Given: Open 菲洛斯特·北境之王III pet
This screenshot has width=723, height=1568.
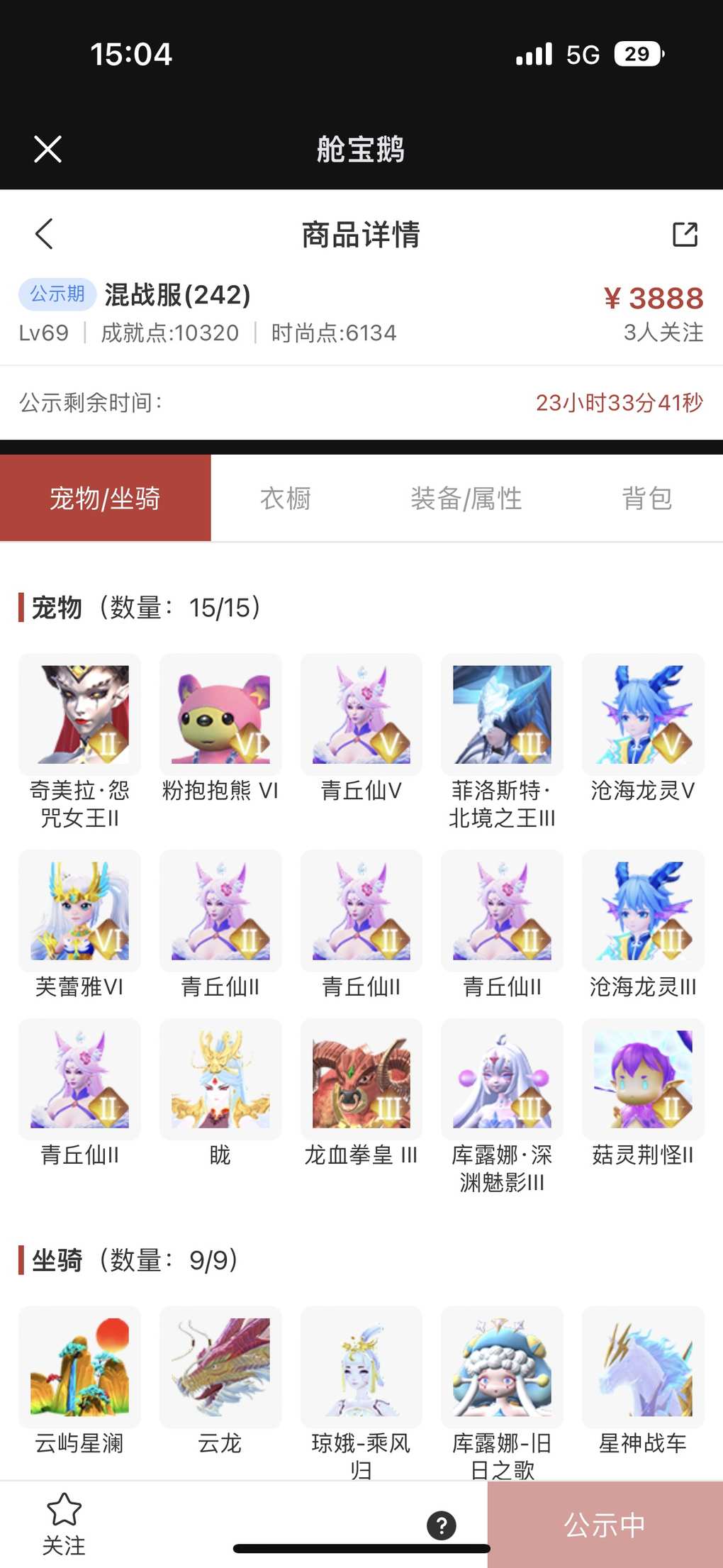Looking at the screenshot, I should pyautogui.click(x=502, y=714).
